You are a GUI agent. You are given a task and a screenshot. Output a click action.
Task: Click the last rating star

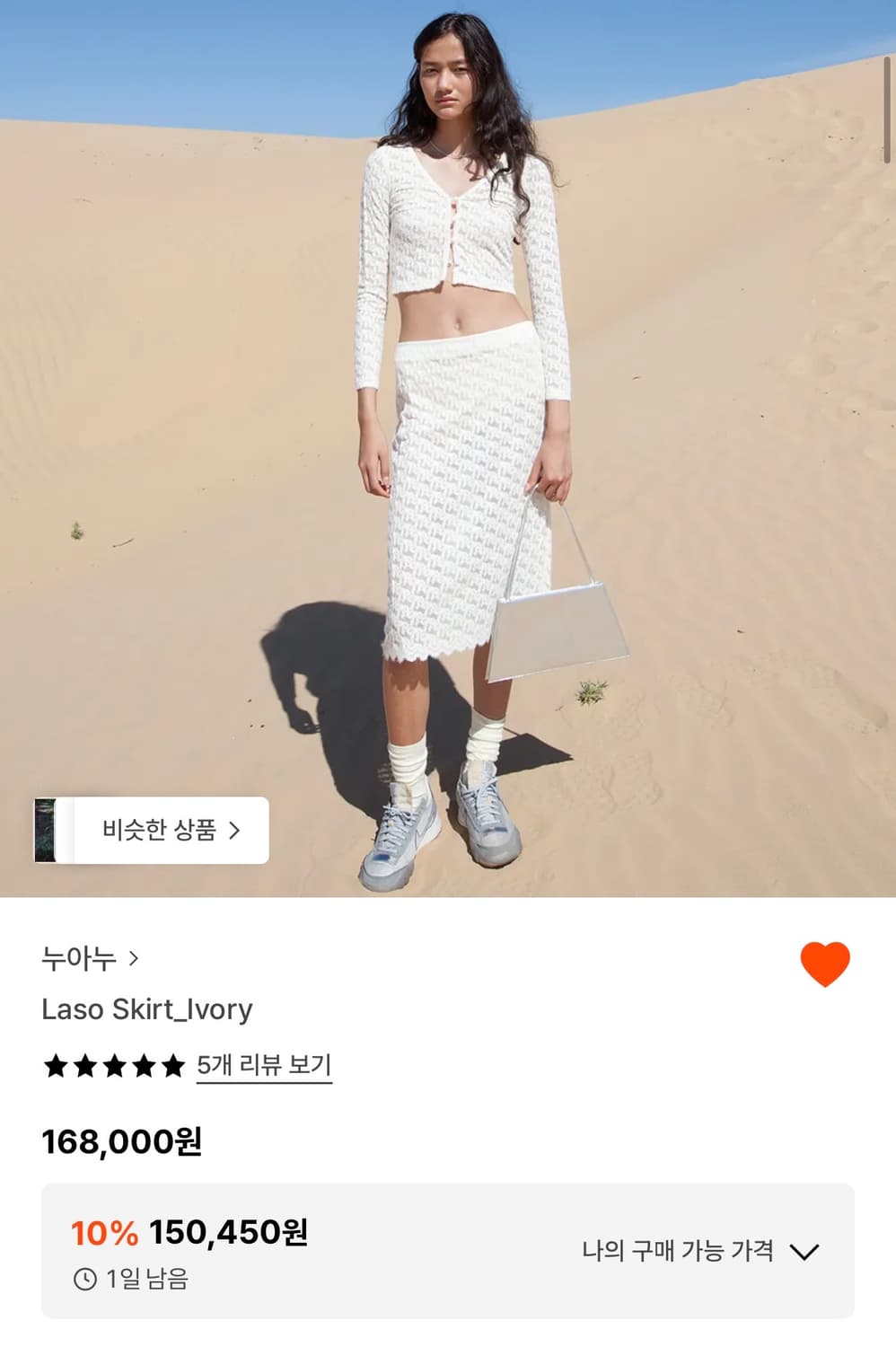point(175,1065)
